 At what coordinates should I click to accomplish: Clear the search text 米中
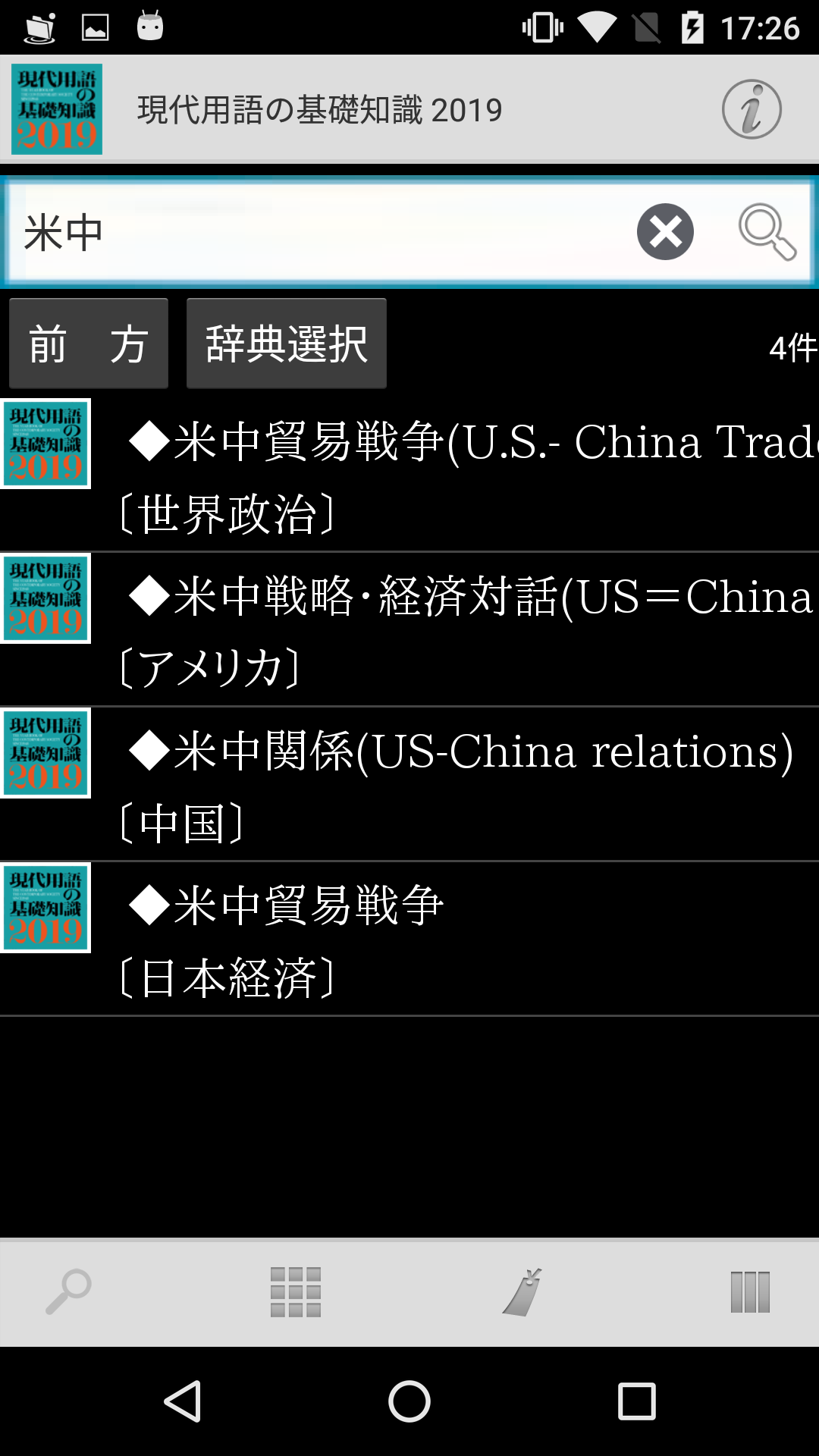click(665, 232)
